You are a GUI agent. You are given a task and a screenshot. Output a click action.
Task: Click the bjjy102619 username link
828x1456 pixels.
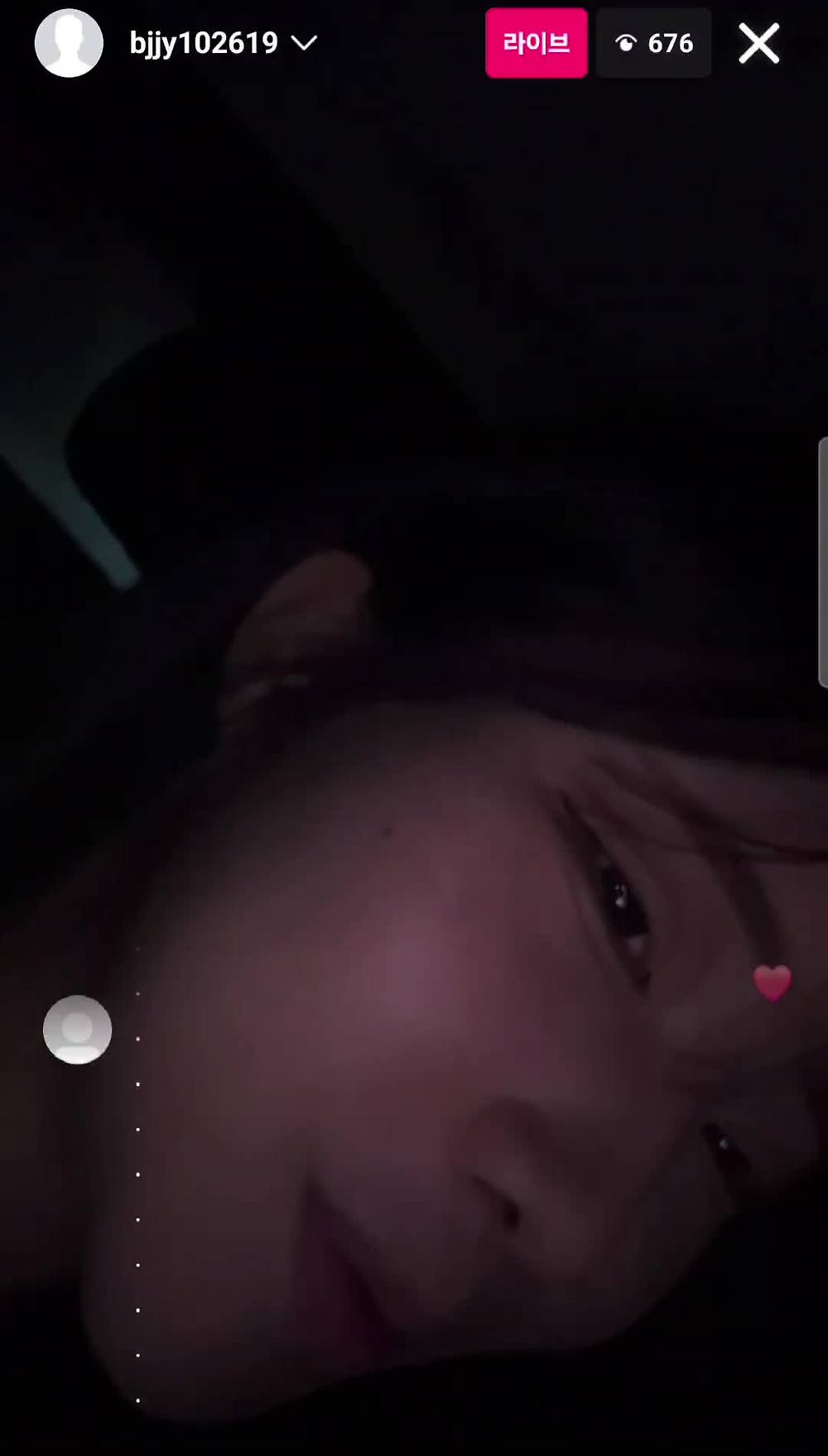(x=204, y=43)
